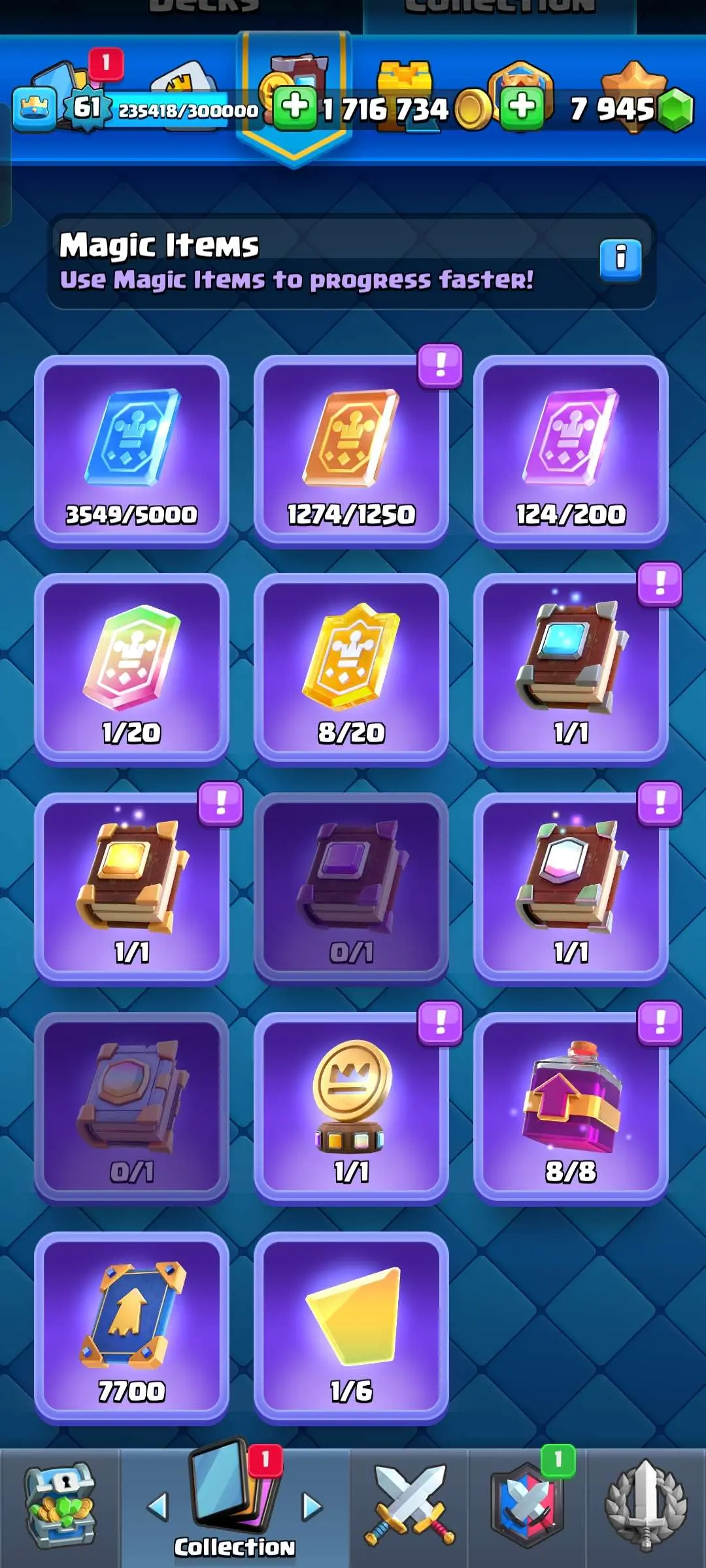Select the blue Common Wild Card 3549/5000

[x=131, y=451]
